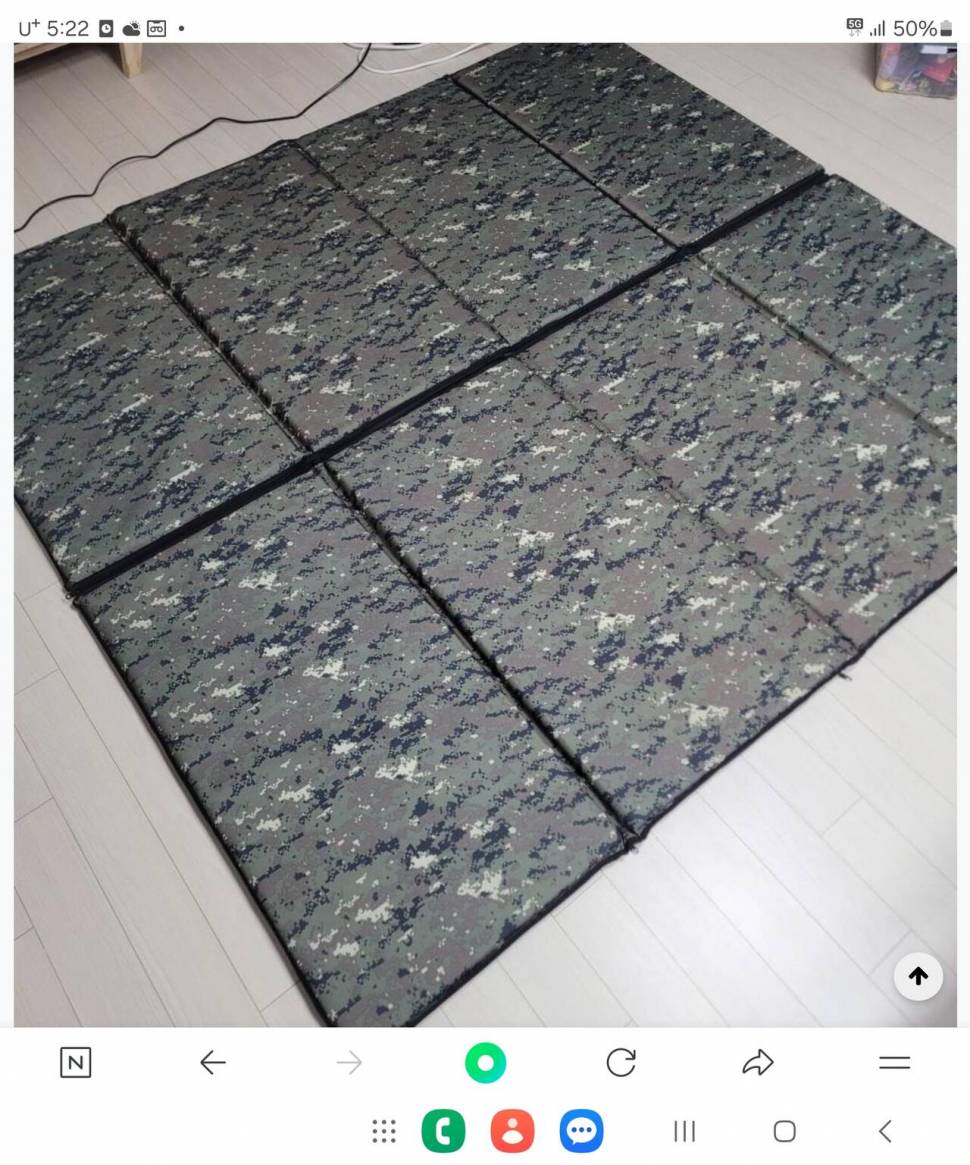This screenshot has height=1165, width=970.
Task: Show recent apps
Action: click(684, 1131)
